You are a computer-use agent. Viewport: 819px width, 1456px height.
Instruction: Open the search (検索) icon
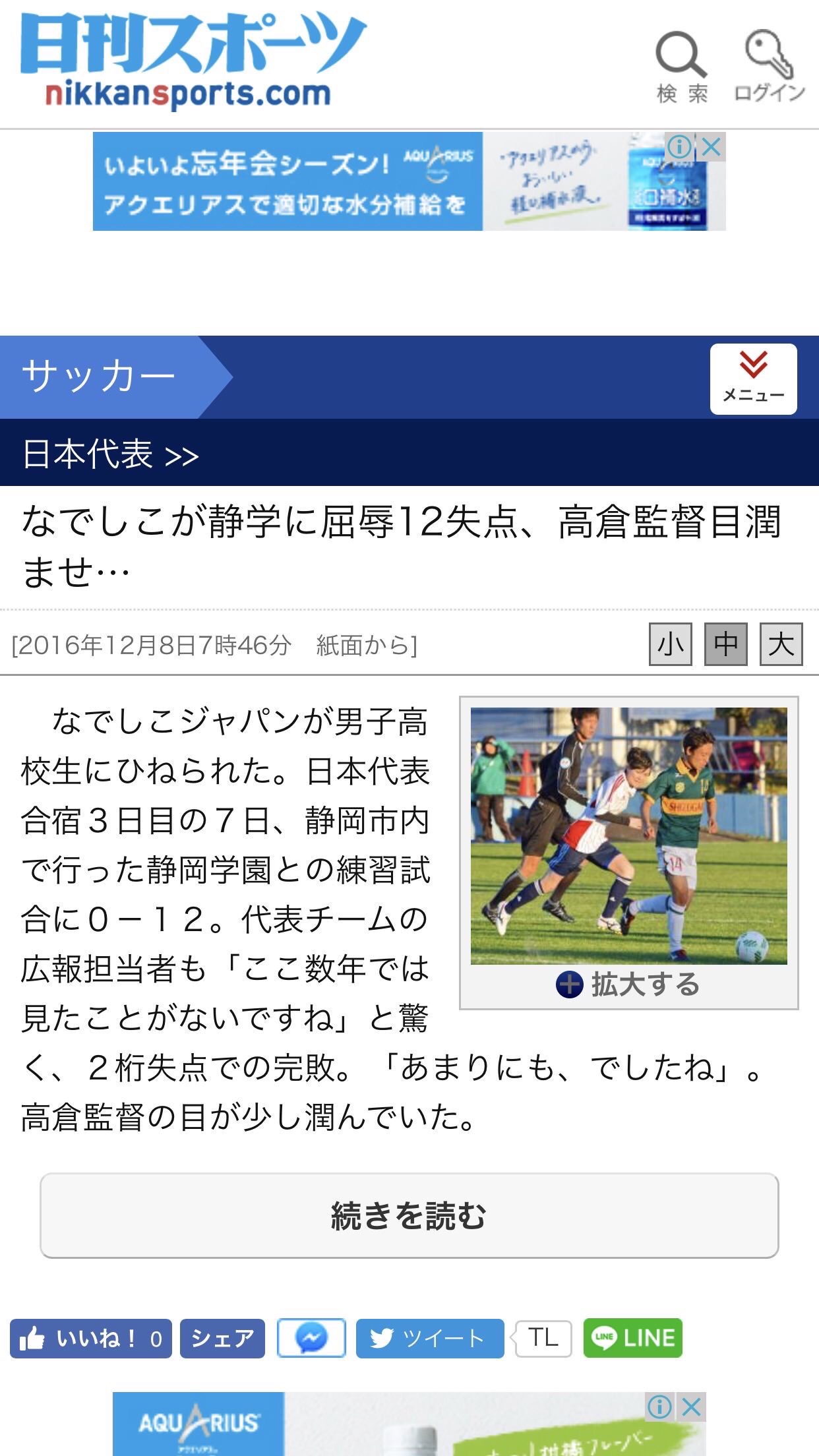tap(682, 66)
